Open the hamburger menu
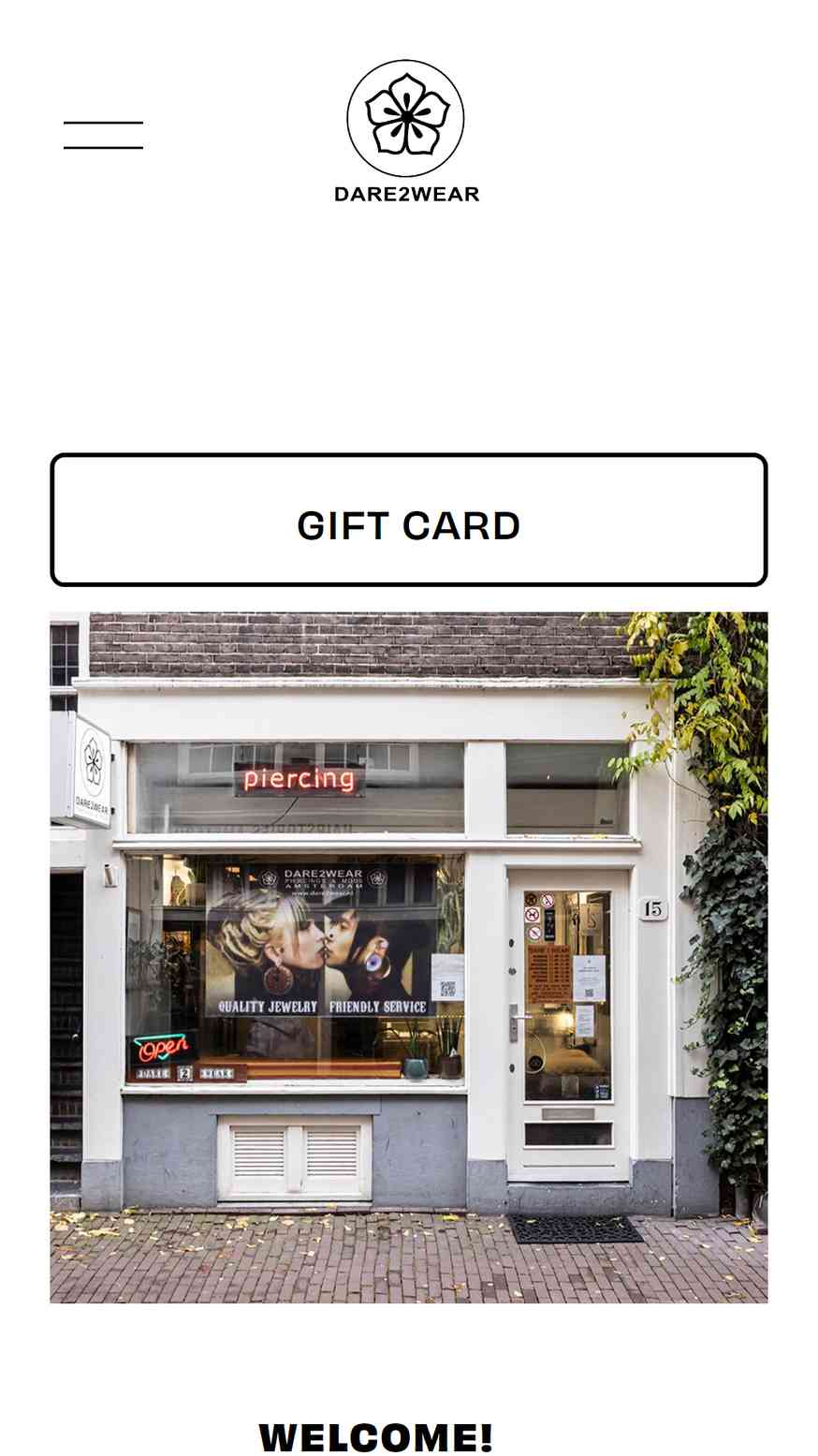This screenshot has height=1456, width=818. coord(103,135)
